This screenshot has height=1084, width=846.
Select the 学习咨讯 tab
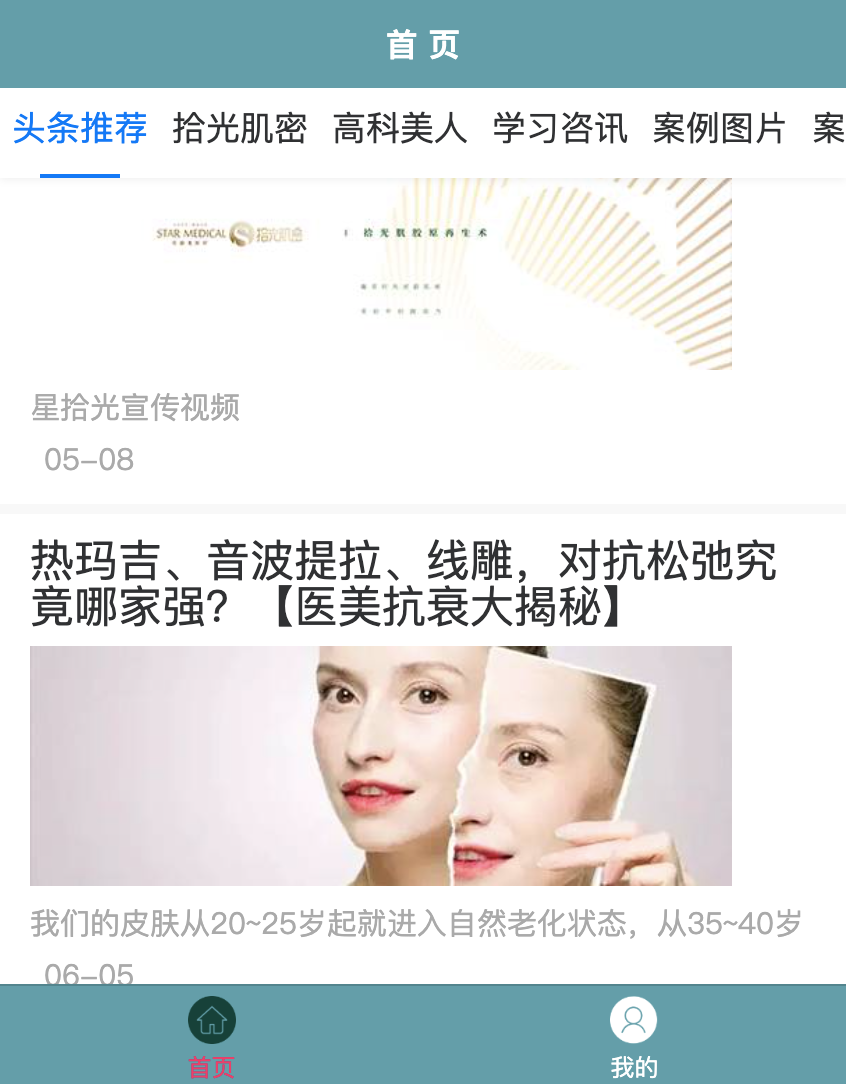pos(560,129)
